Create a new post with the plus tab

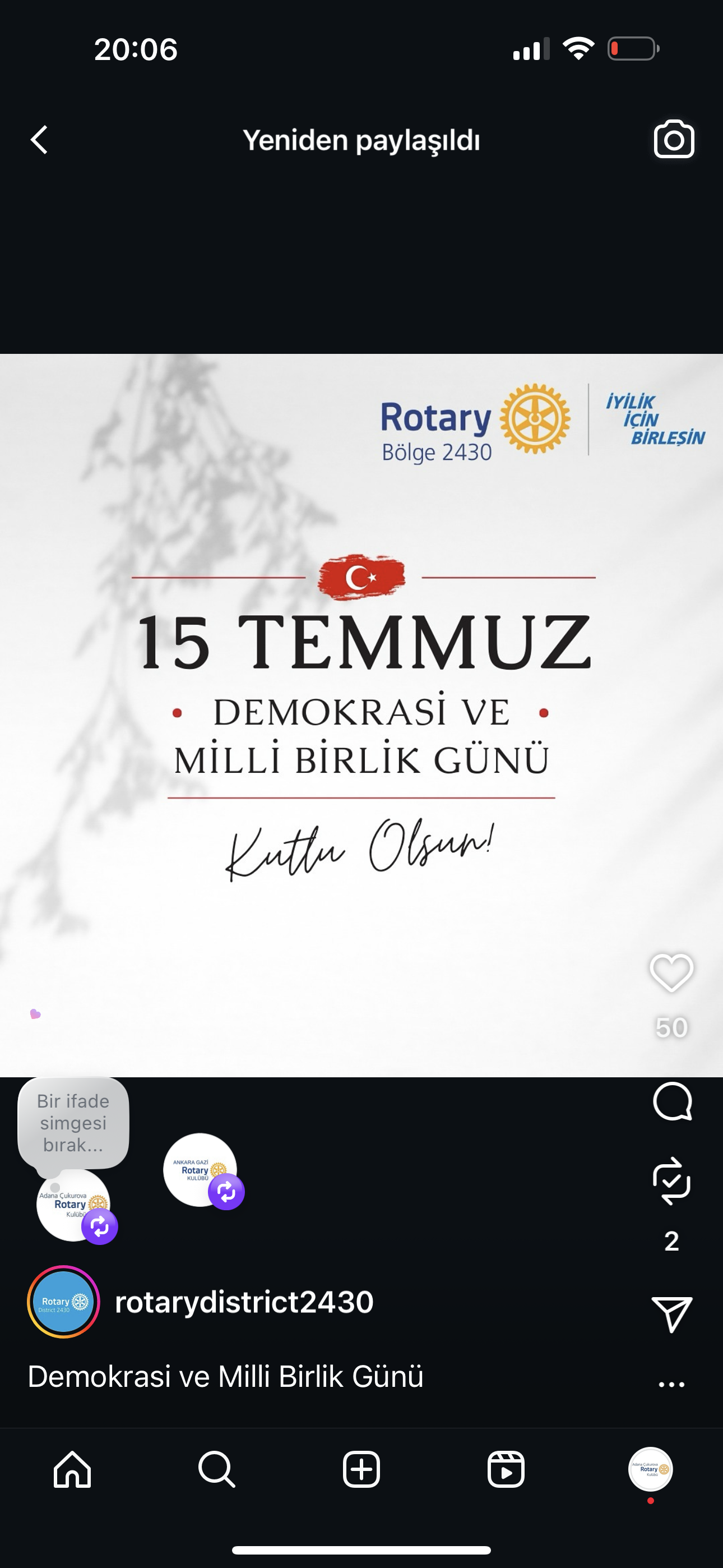click(361, 1469)
